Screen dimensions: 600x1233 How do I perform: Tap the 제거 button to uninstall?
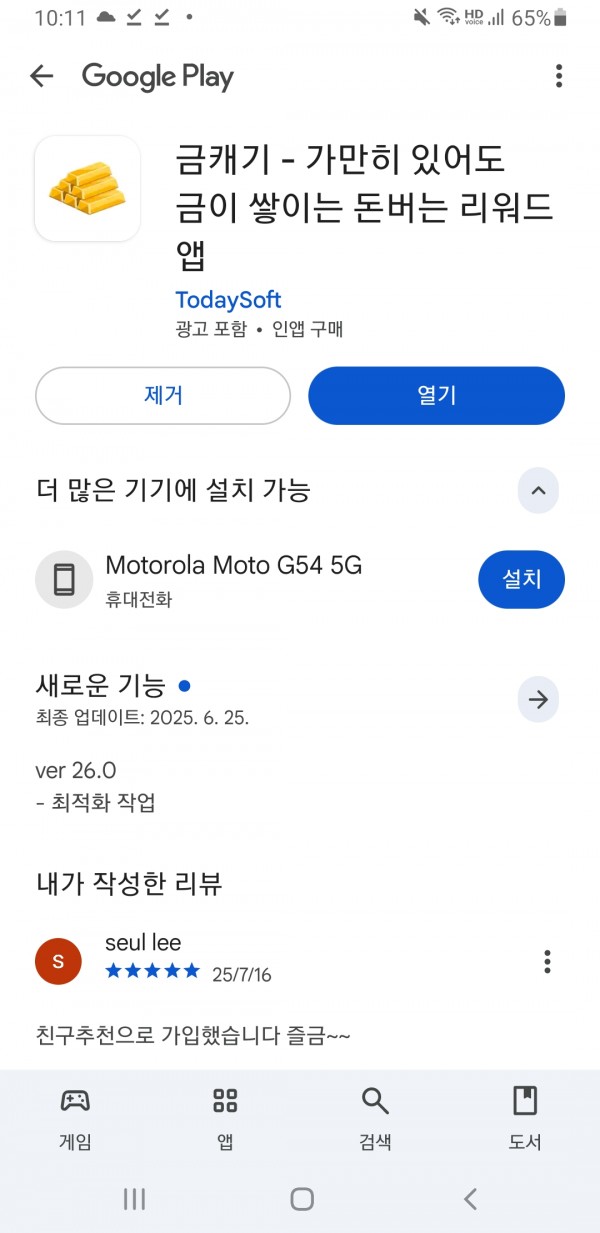[x=163, y=396]
